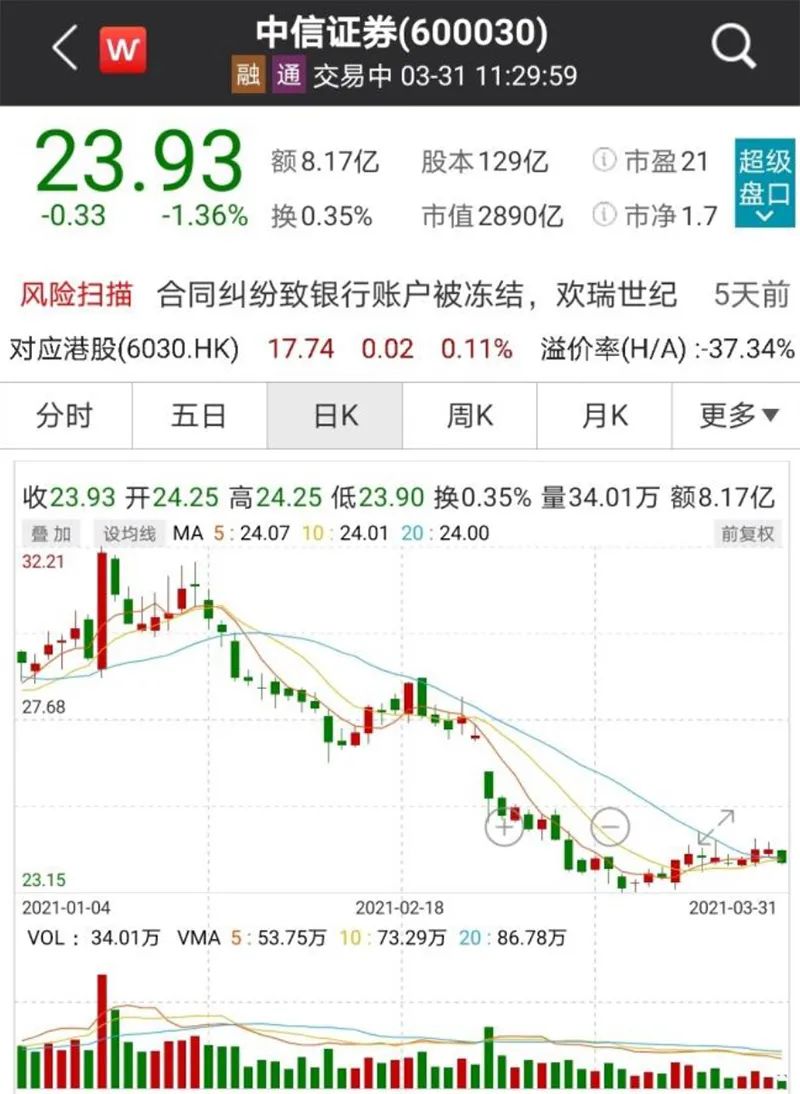Zoom out the K-line chart
Screen dimensions: 800x1094
click(x=609, y=826)
